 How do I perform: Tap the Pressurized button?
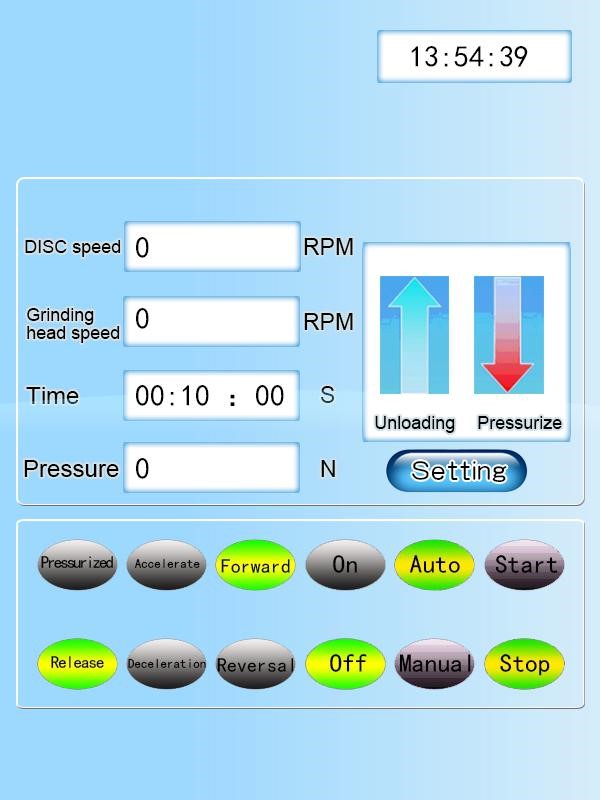[x=77, y=564]
